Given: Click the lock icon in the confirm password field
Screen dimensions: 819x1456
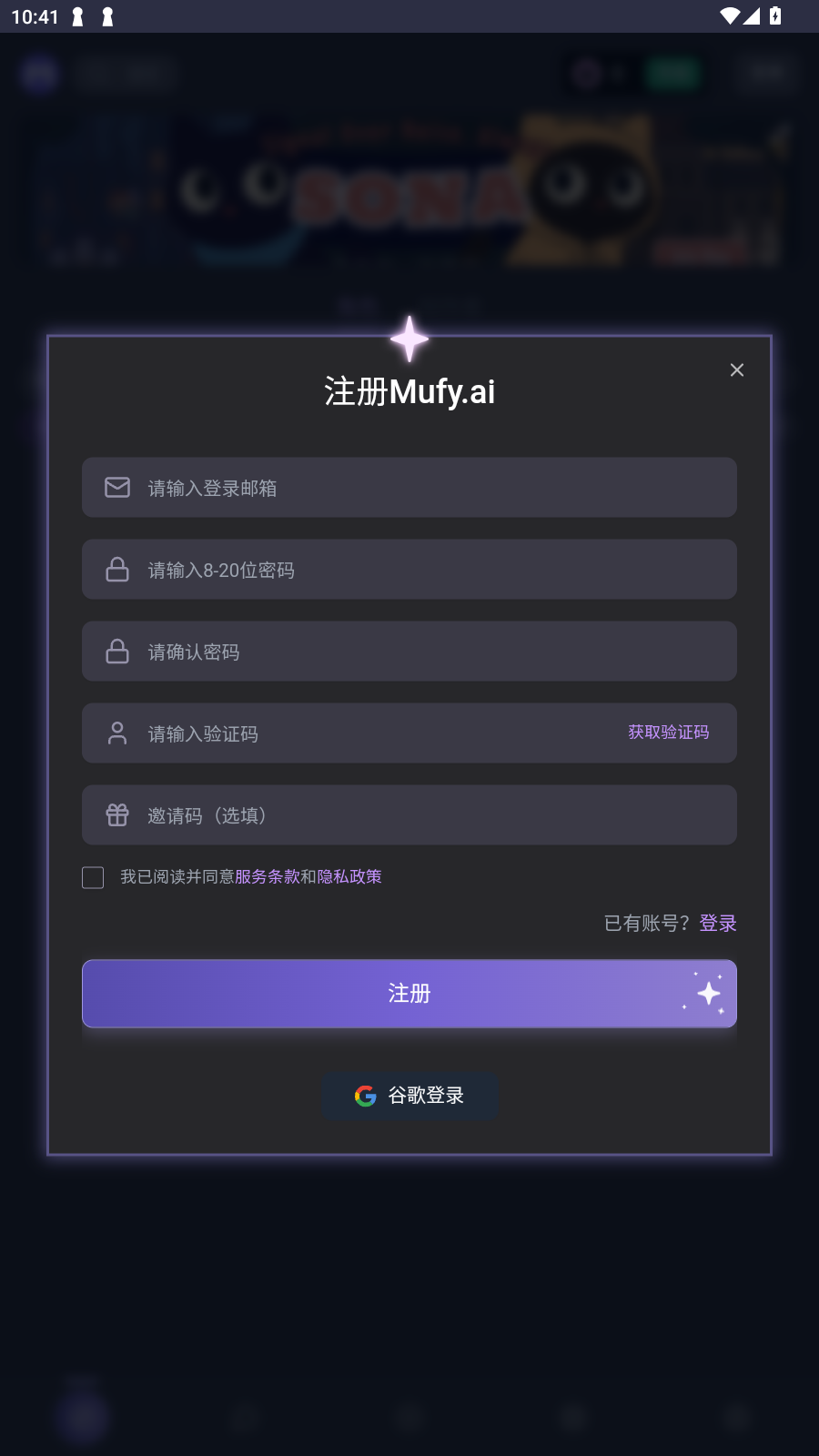Looking at the screenshot, I should (117, 651).
